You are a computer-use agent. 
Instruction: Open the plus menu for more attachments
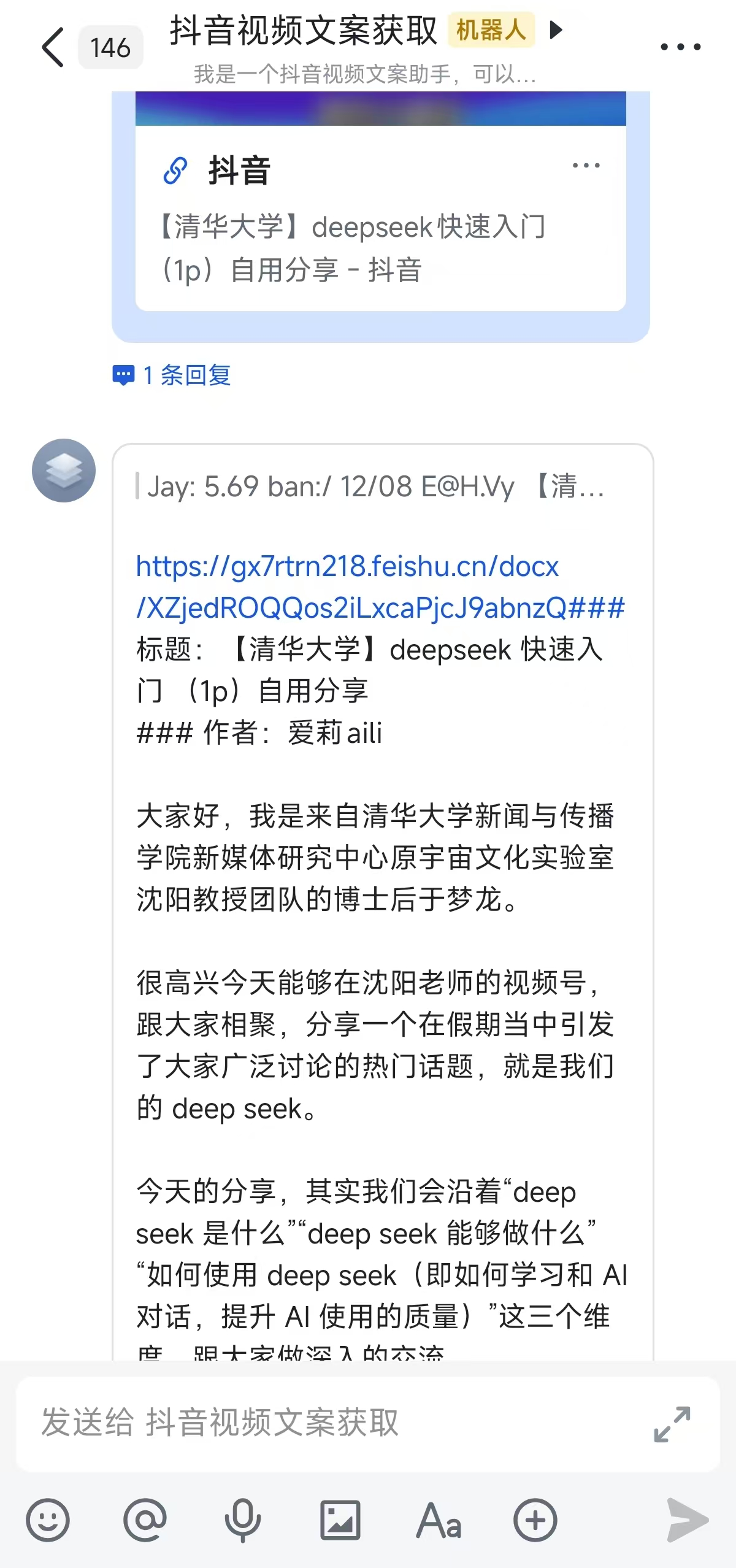tap(535, 1520)
